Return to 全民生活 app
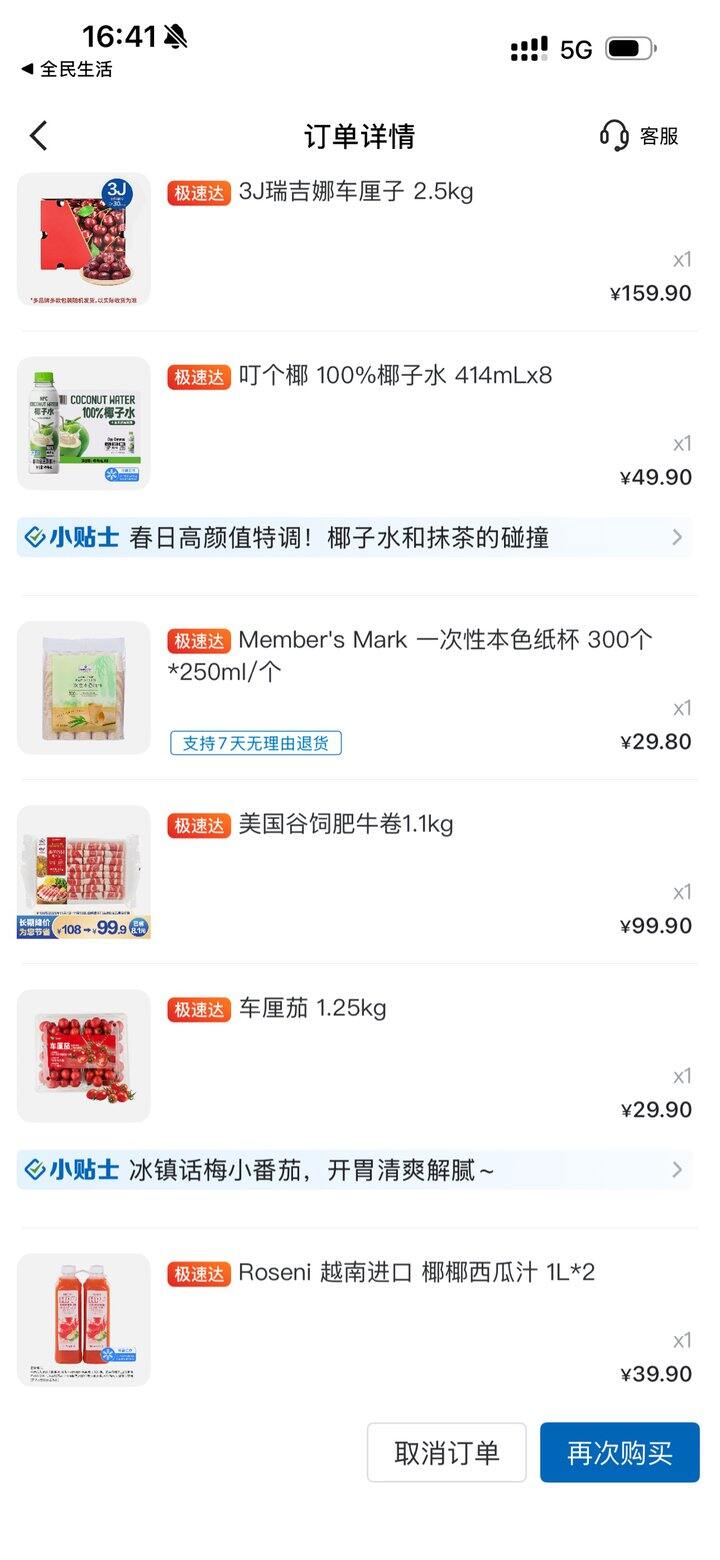This screenshot has width=720, height=1560. point(66,69)
